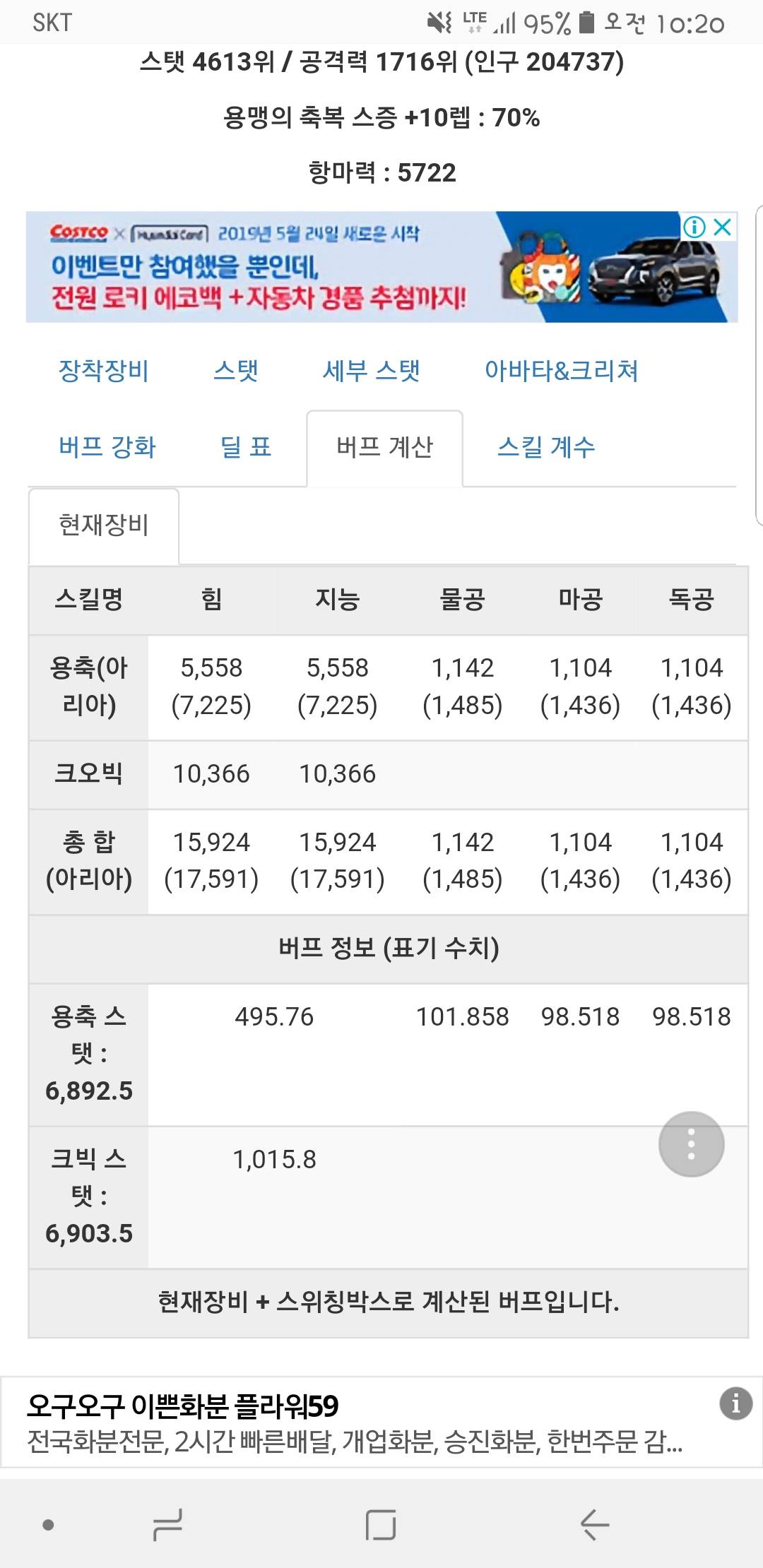
Task: Select the 현재장비 sub-tab
Action: [103, 525]
